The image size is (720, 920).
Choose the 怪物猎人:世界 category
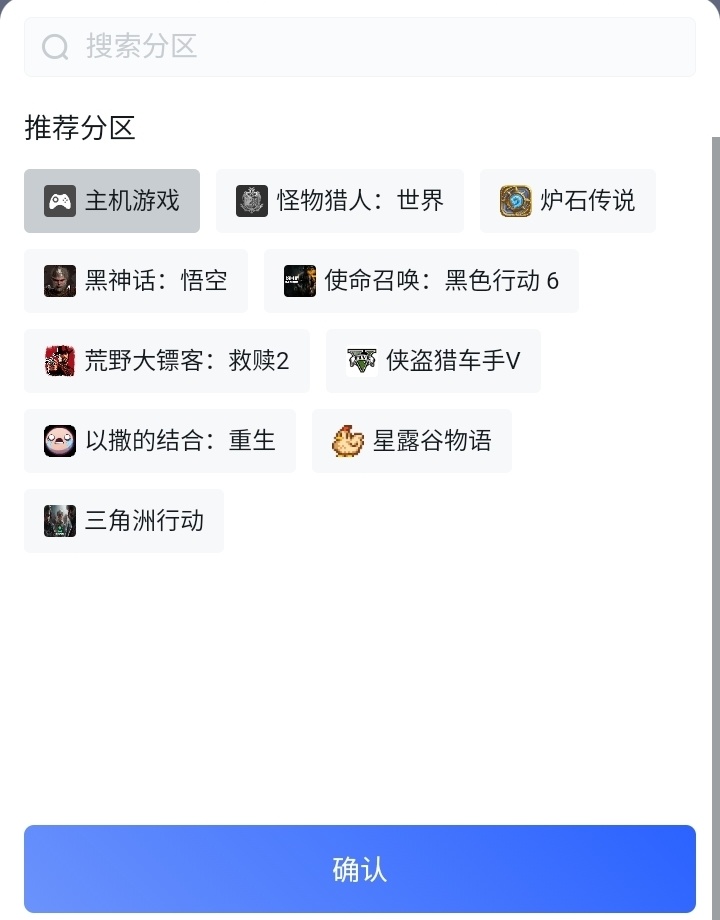340,201
